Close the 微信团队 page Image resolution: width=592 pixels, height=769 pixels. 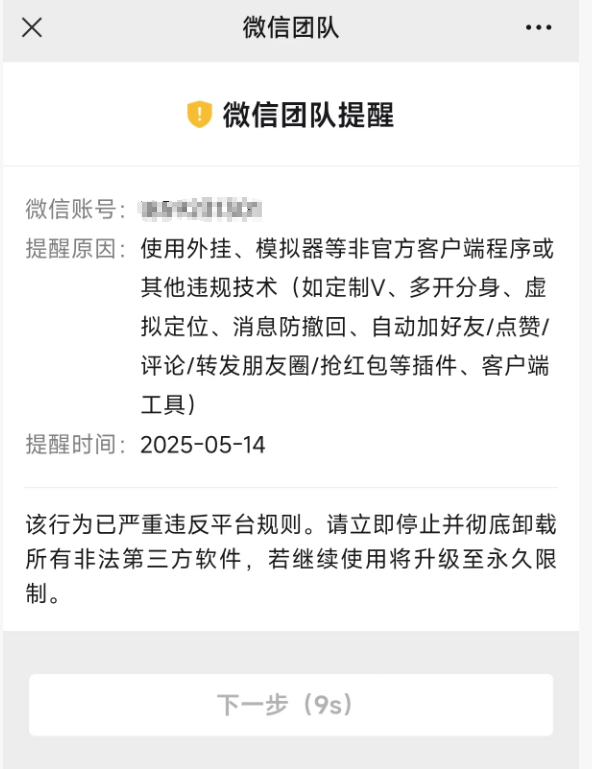pos(32,27)
